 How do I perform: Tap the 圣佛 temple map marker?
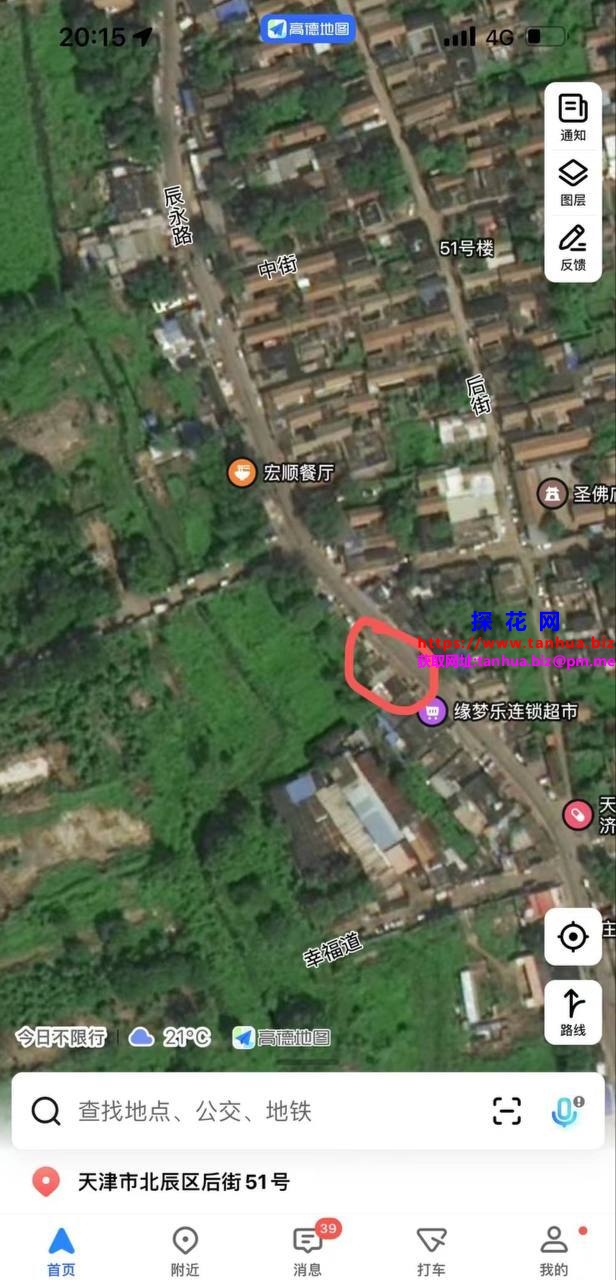pyautogui.click(x=551, y=492)
